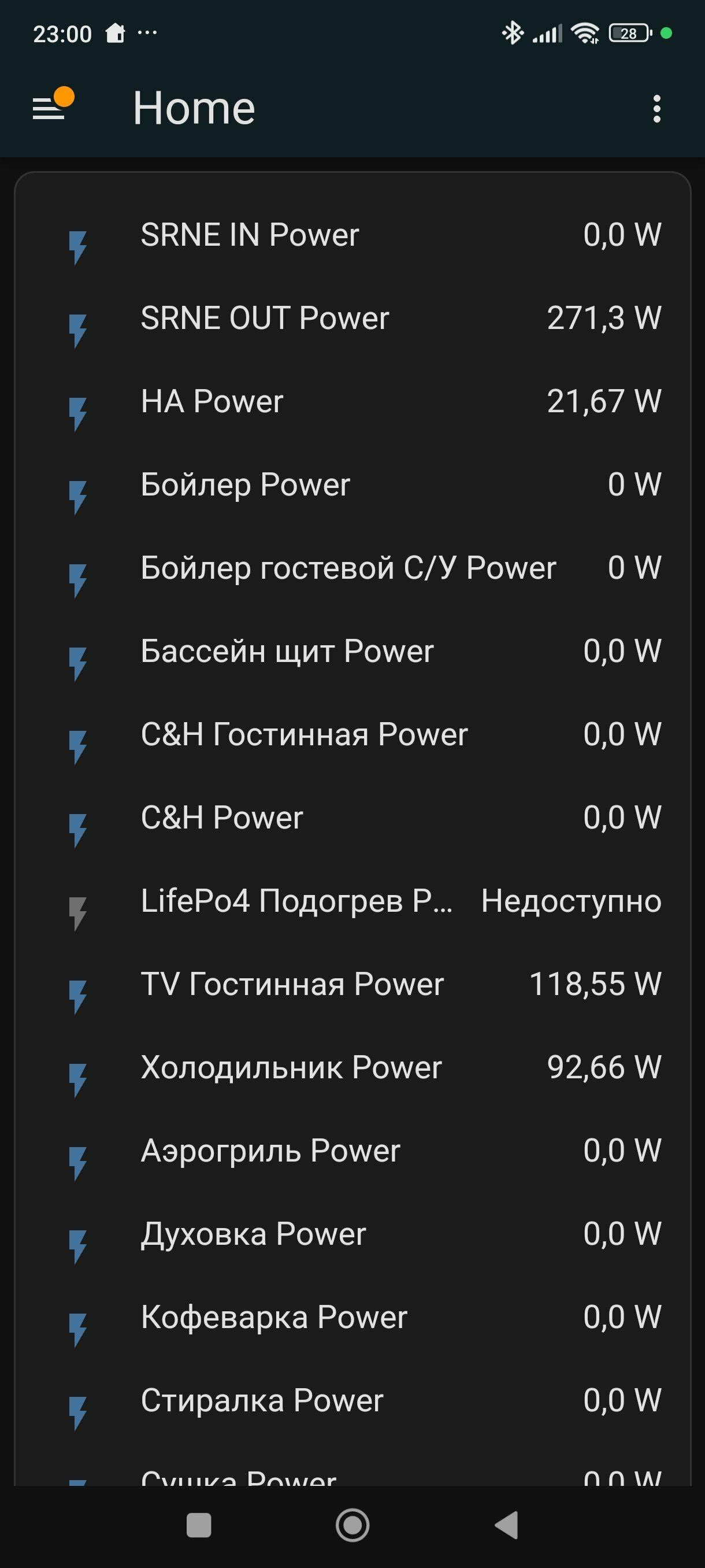Open LifePo4 Подогрев unavailable sensor
Screen dimensions: 705x1568
[x=353, y=901]
